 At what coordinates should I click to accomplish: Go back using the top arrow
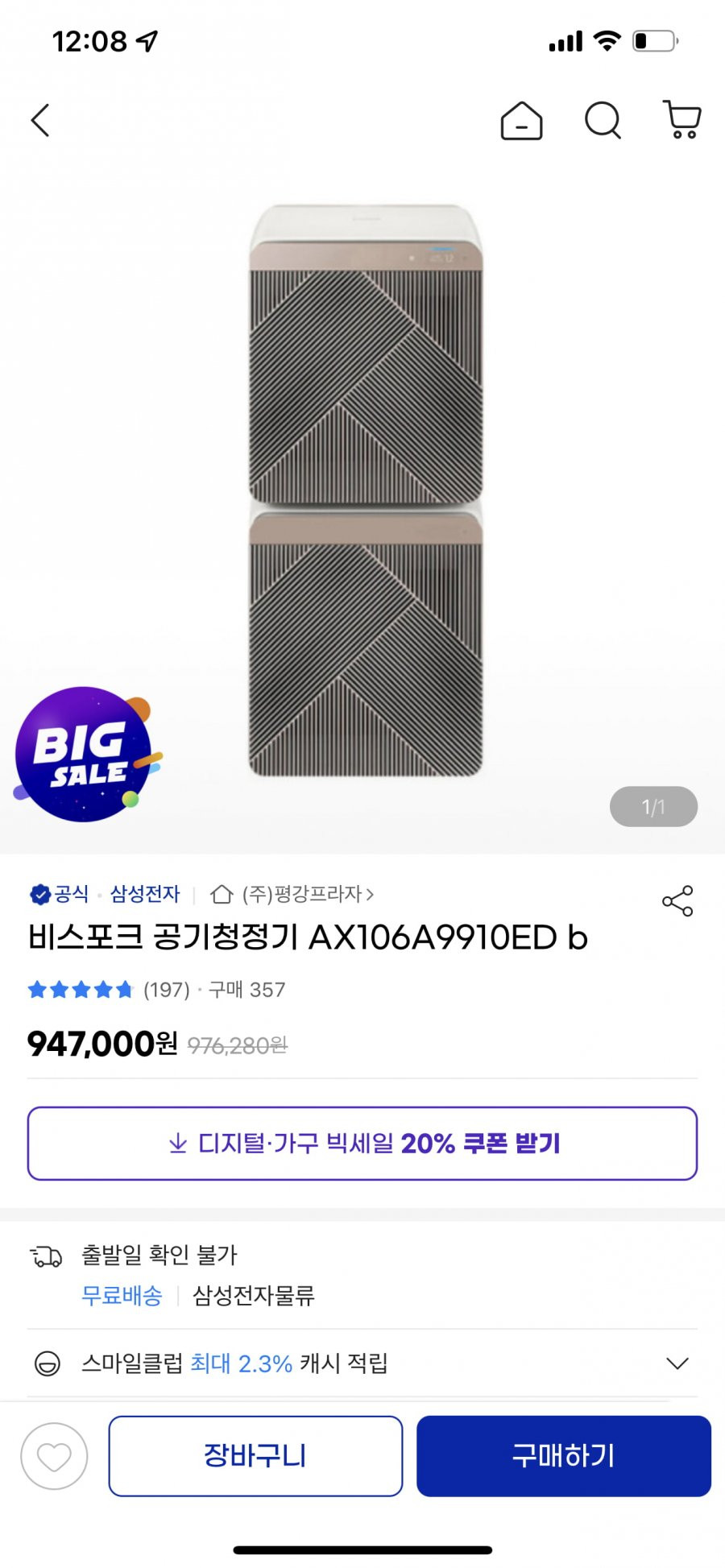click(40, 121)
